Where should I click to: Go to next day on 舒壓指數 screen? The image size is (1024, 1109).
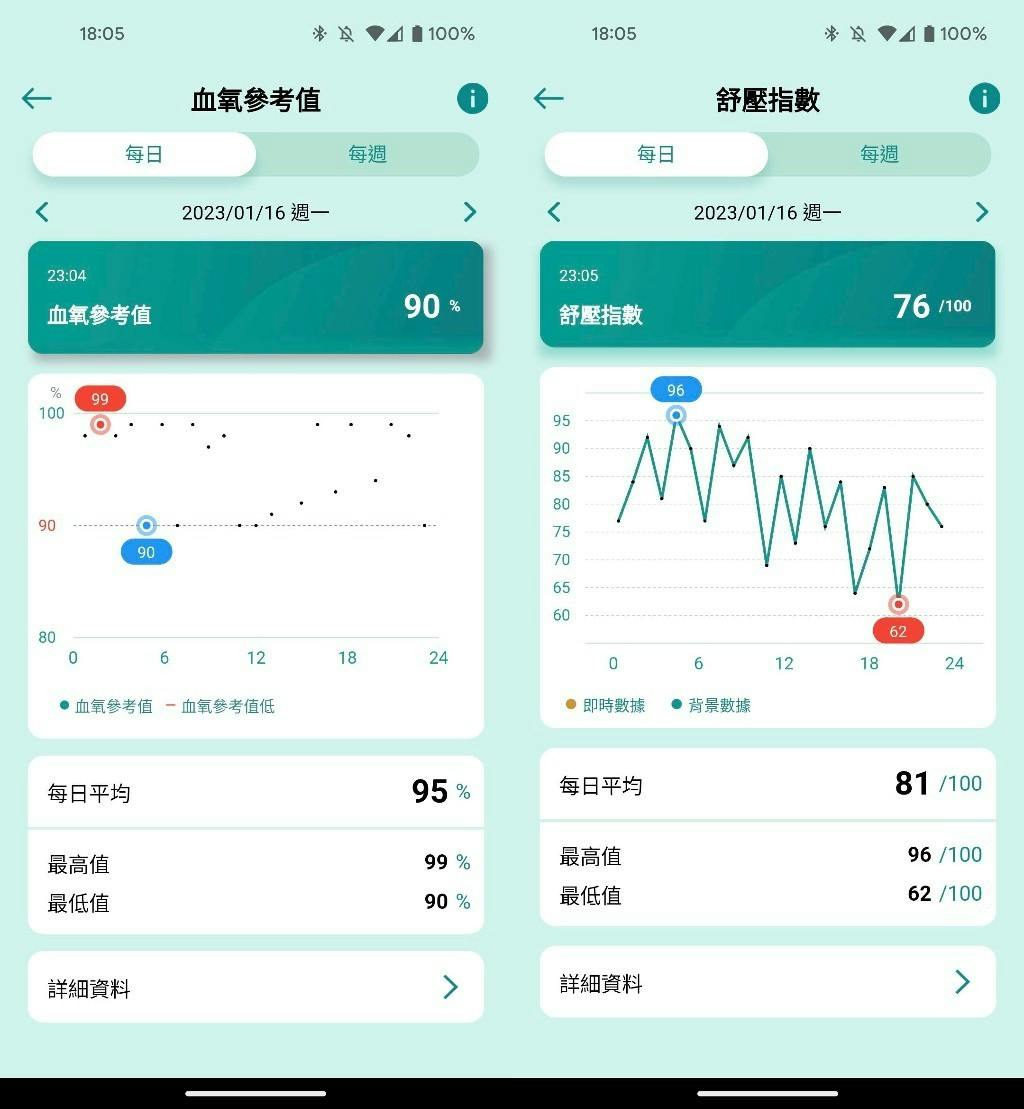[x=982, y=212]
